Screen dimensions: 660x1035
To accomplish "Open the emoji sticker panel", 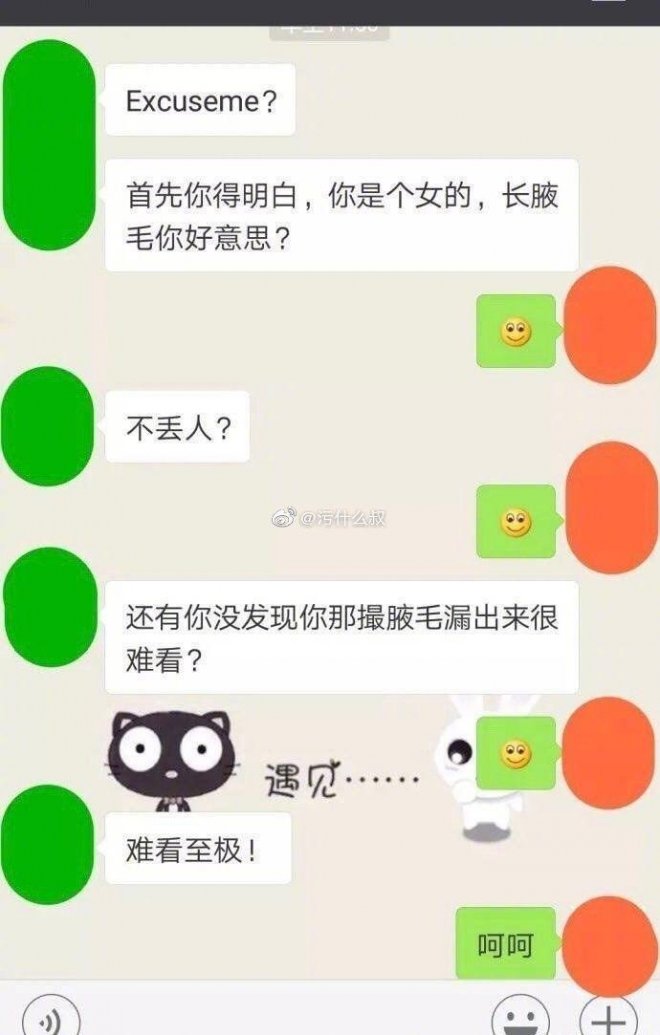I will (x=519, y=1020).
